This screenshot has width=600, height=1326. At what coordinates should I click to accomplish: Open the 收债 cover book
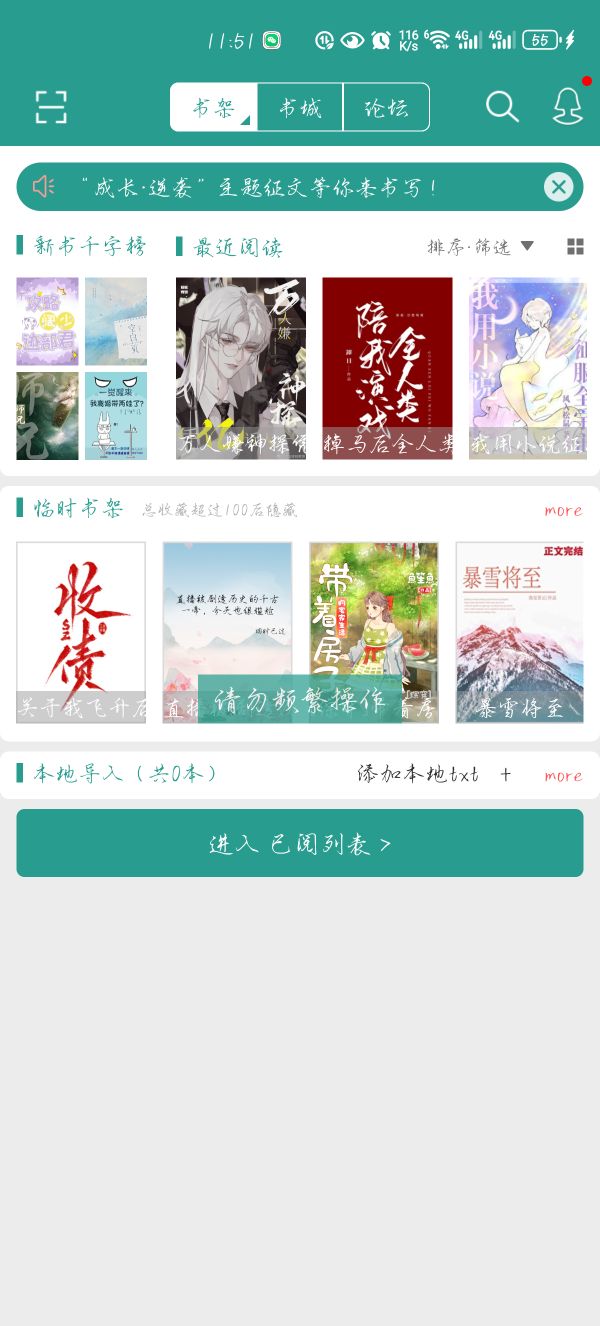(81, 632)
